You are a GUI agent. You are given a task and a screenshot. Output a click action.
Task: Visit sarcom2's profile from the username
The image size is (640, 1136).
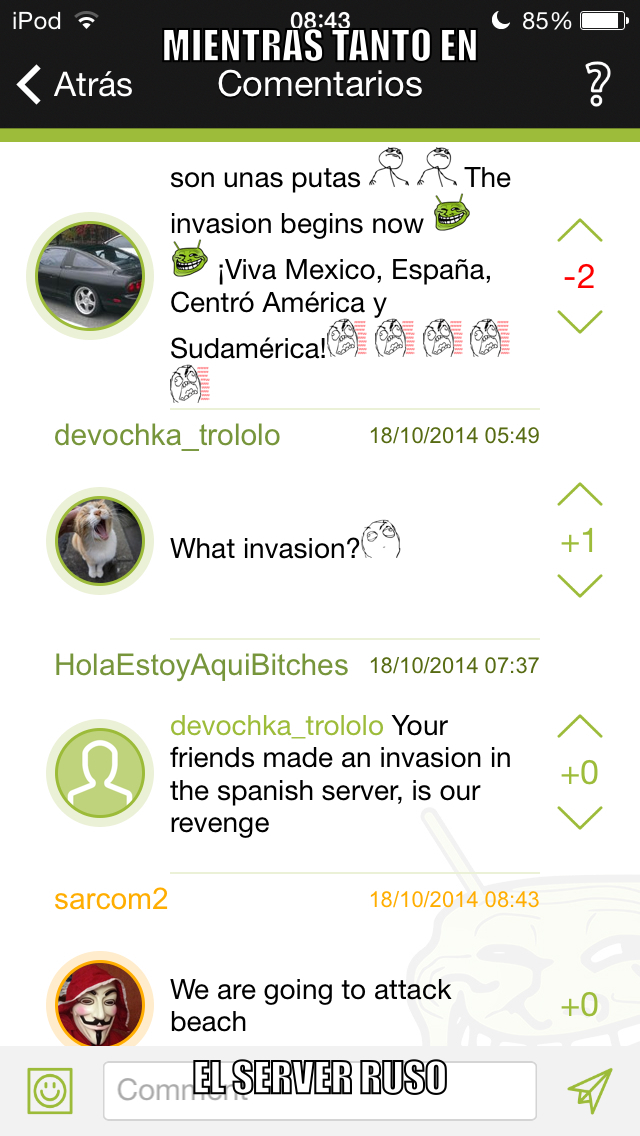(111, 899)
